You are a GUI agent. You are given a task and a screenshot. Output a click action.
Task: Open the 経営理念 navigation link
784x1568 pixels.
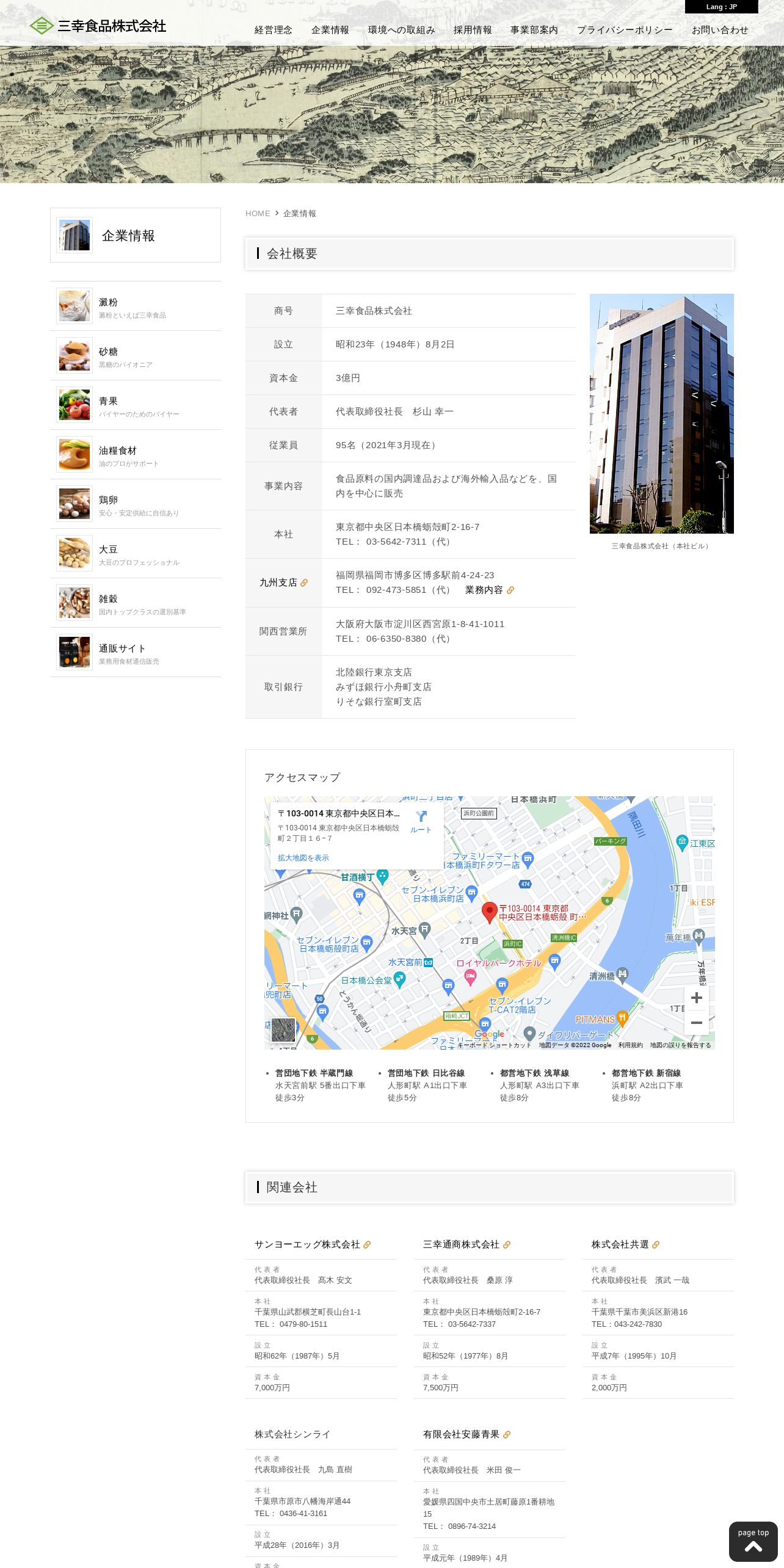pyautogui.click(x=273, y=30)
